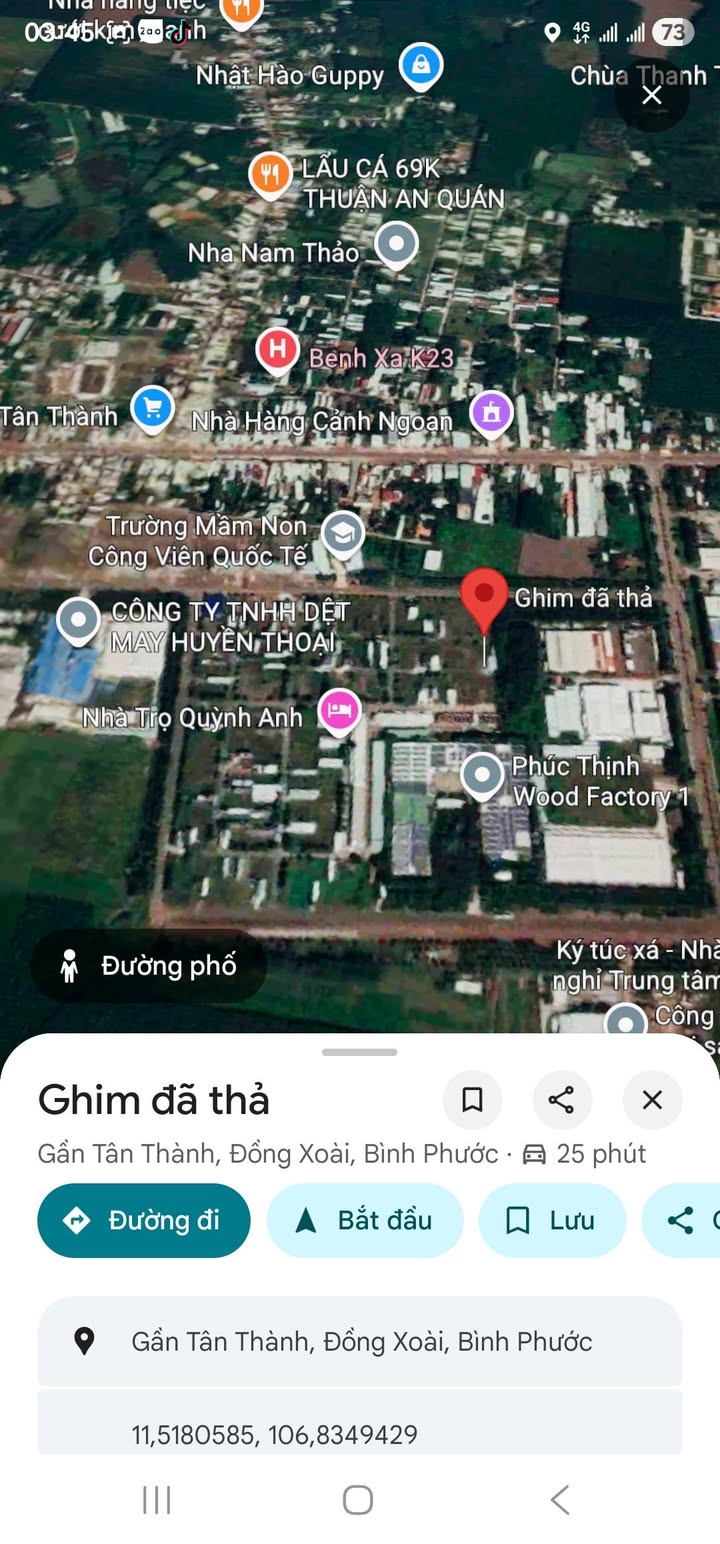Open recent apps from navigation bar
The image size is (720, 1544).
[157, 1499]
